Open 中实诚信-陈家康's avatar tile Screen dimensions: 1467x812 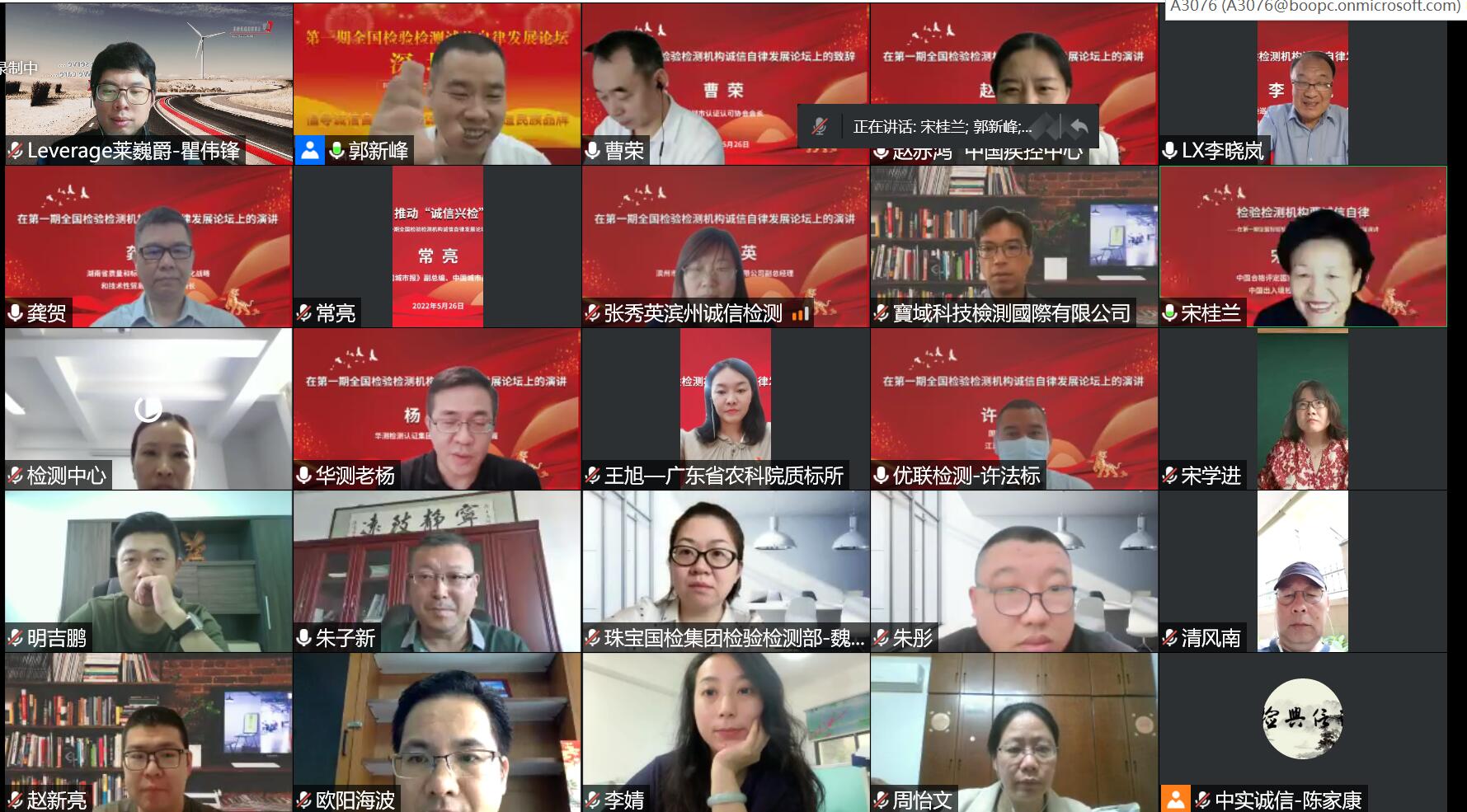pyautogui.click(x=1302, y=719)
